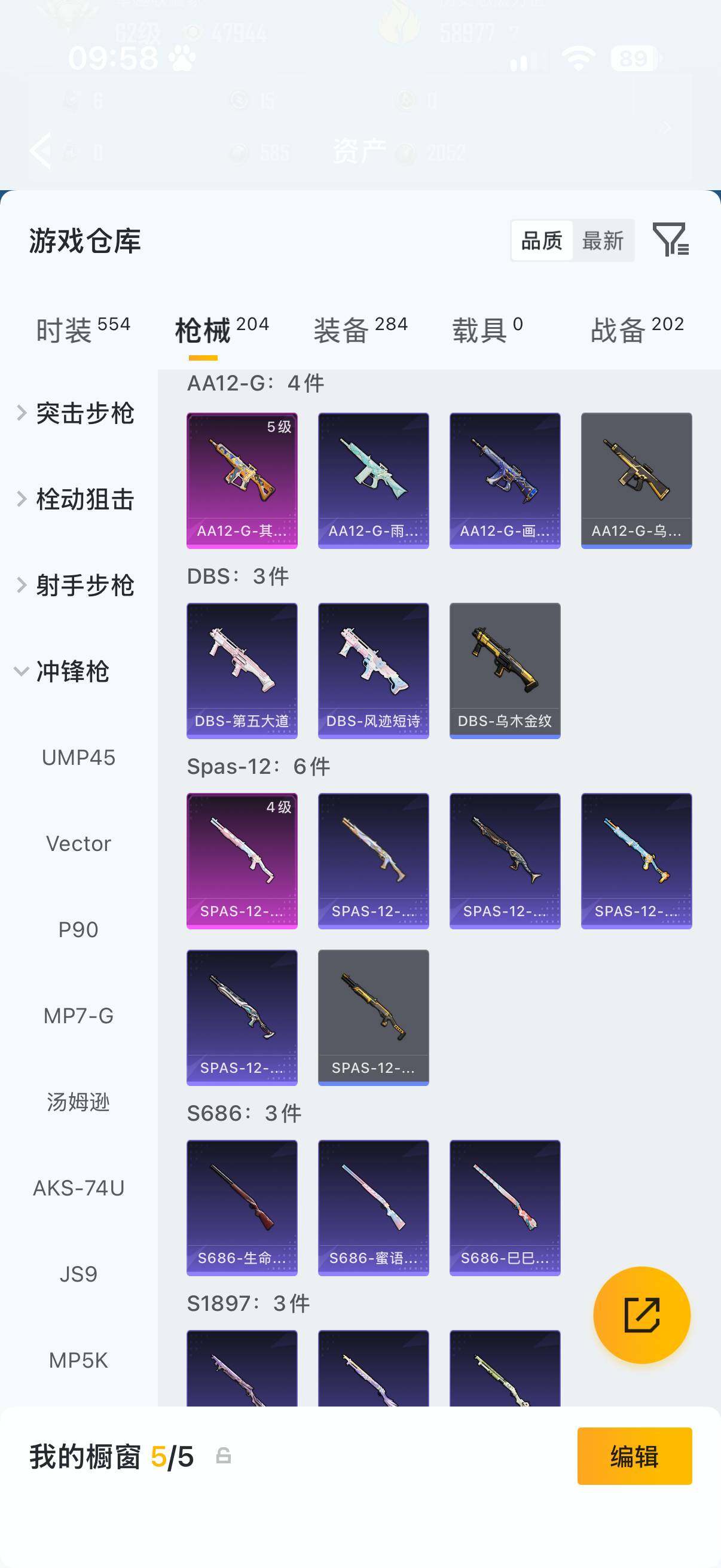721x1568 pixels.
Task: Switch to the 载具 tab
Action: coord(487,330)
